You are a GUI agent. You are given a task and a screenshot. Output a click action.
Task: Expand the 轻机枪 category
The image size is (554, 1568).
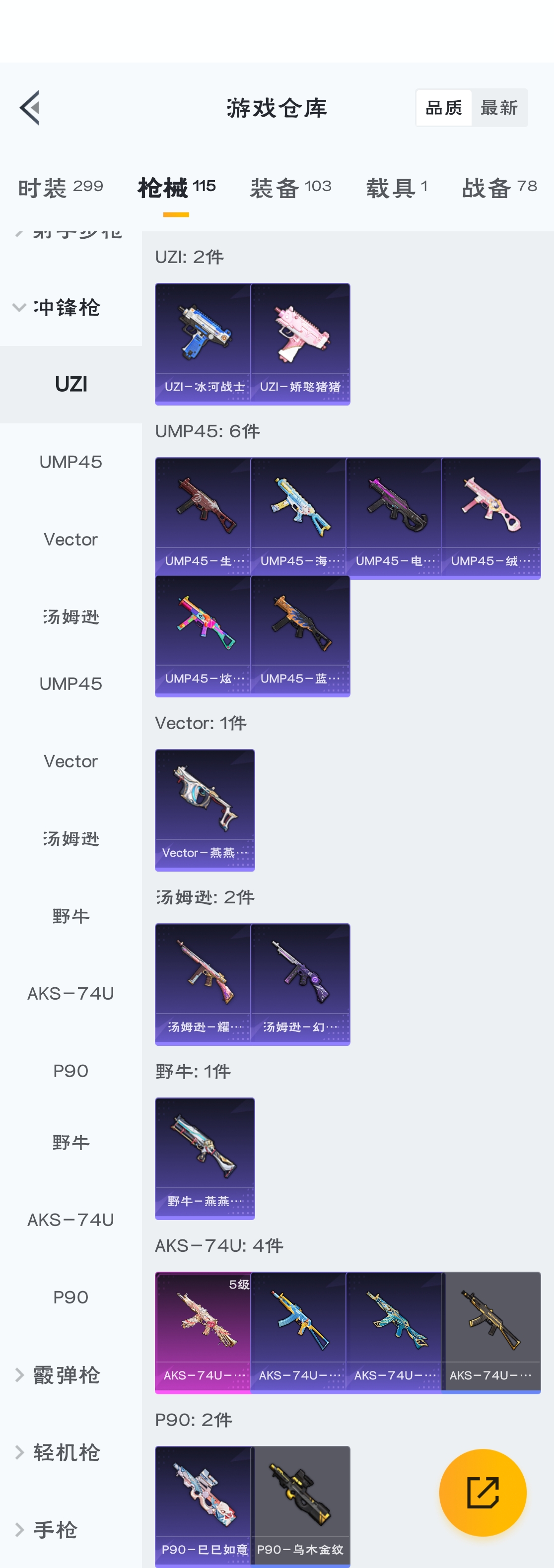click(x=58, y=1452)
